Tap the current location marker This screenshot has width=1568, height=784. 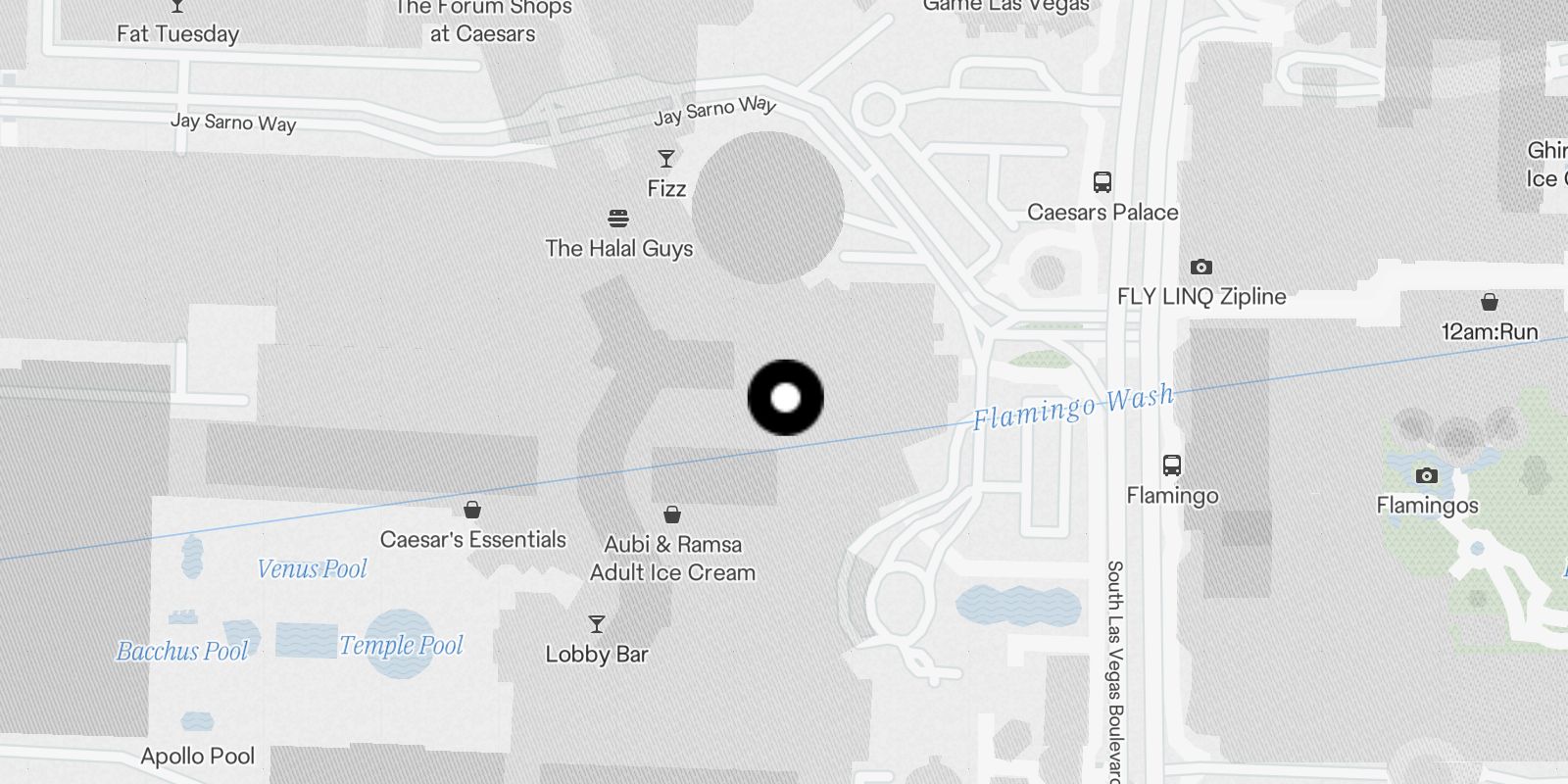(785, 398)
